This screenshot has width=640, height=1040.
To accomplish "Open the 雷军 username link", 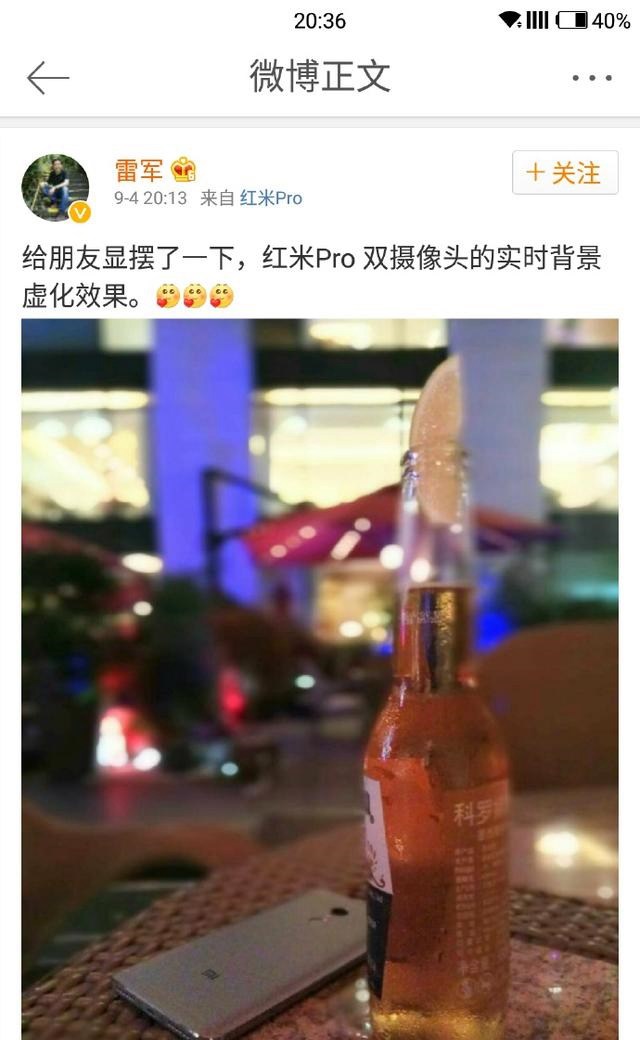I will coord(139,169).
